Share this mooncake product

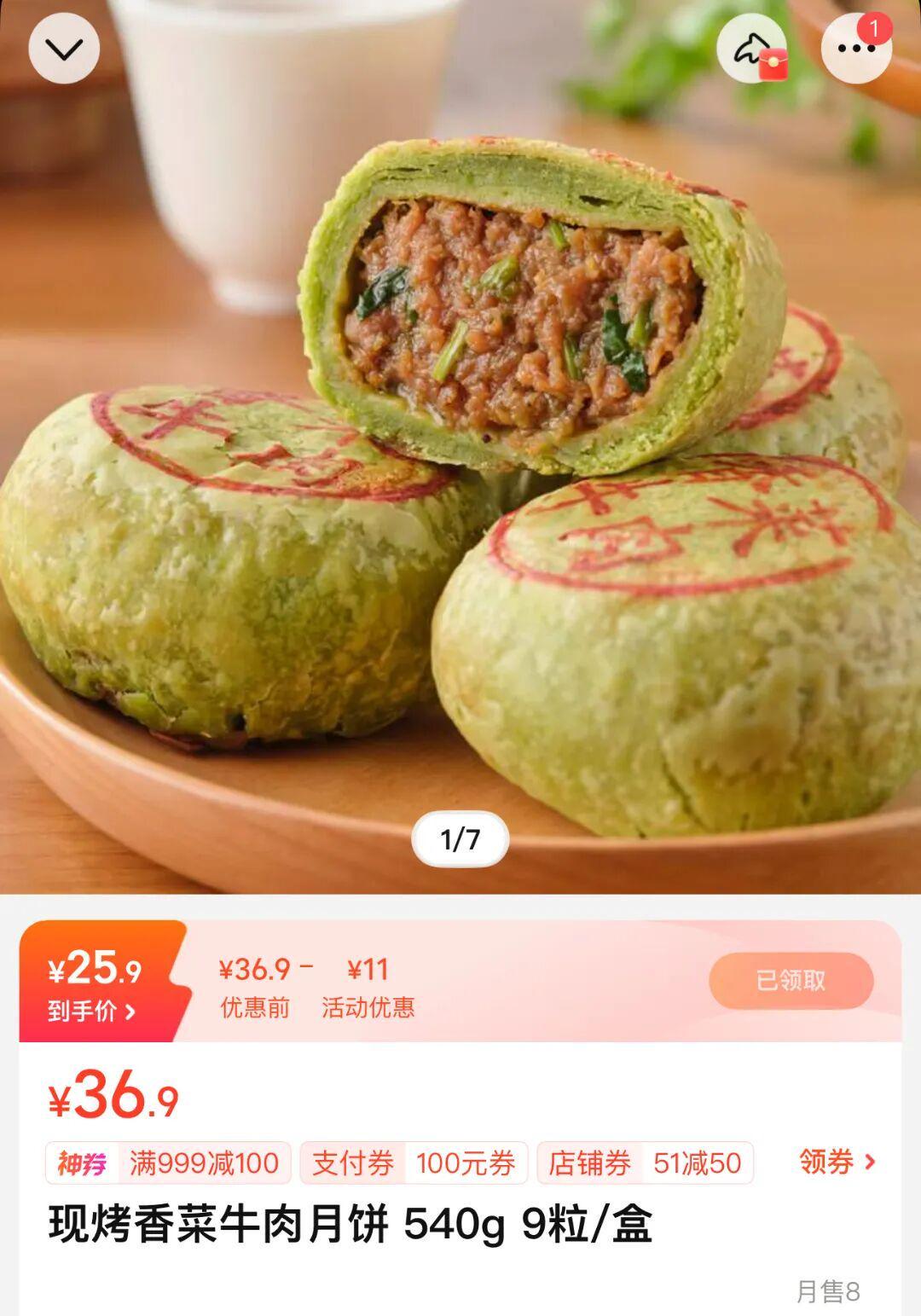point(751,49)
